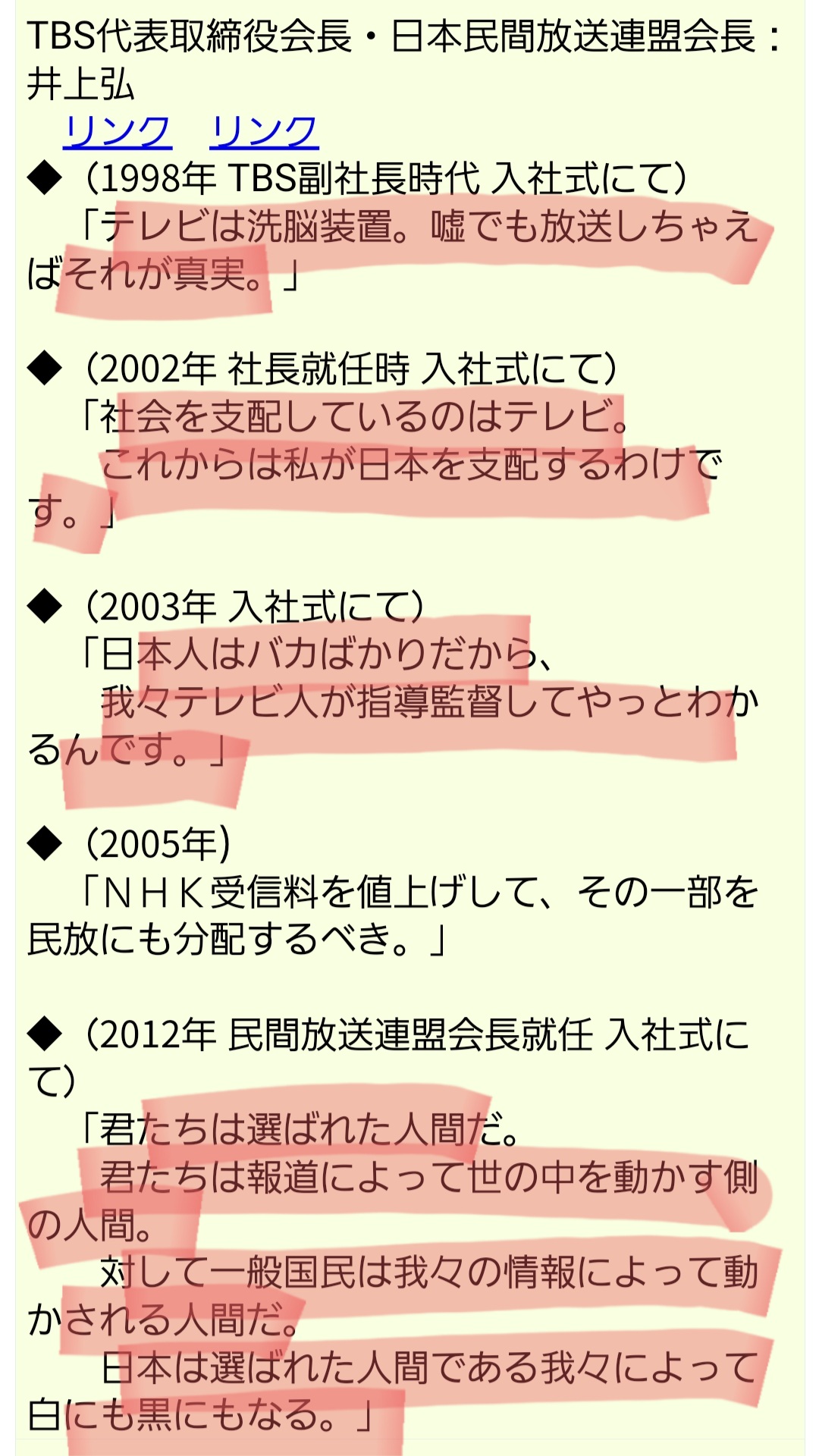Open the first リンク link under 井上弘

[118, 131]
